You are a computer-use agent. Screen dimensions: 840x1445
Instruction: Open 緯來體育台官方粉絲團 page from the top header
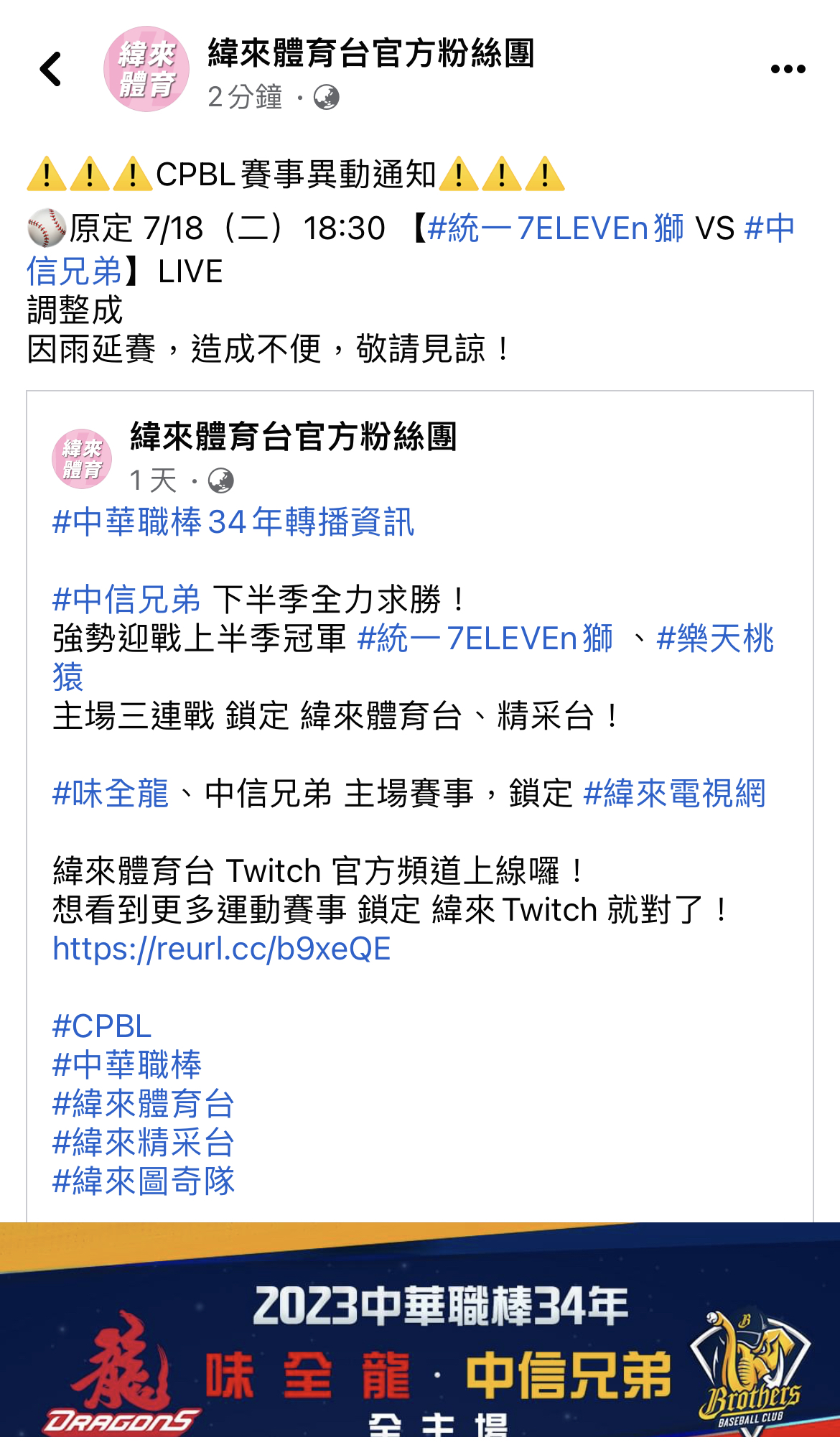pyautogui.click(x=370, y=54)
